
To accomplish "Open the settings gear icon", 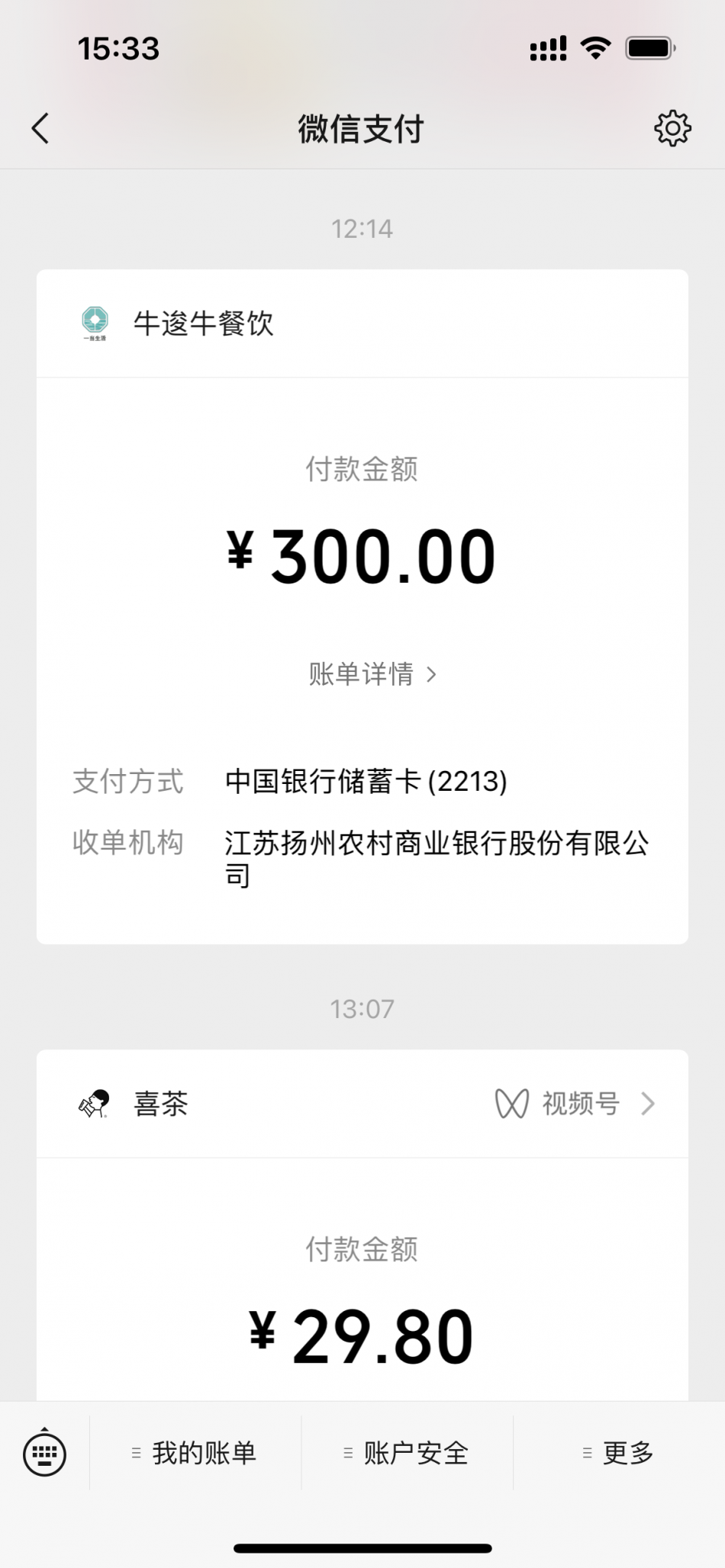I will 672,128.
